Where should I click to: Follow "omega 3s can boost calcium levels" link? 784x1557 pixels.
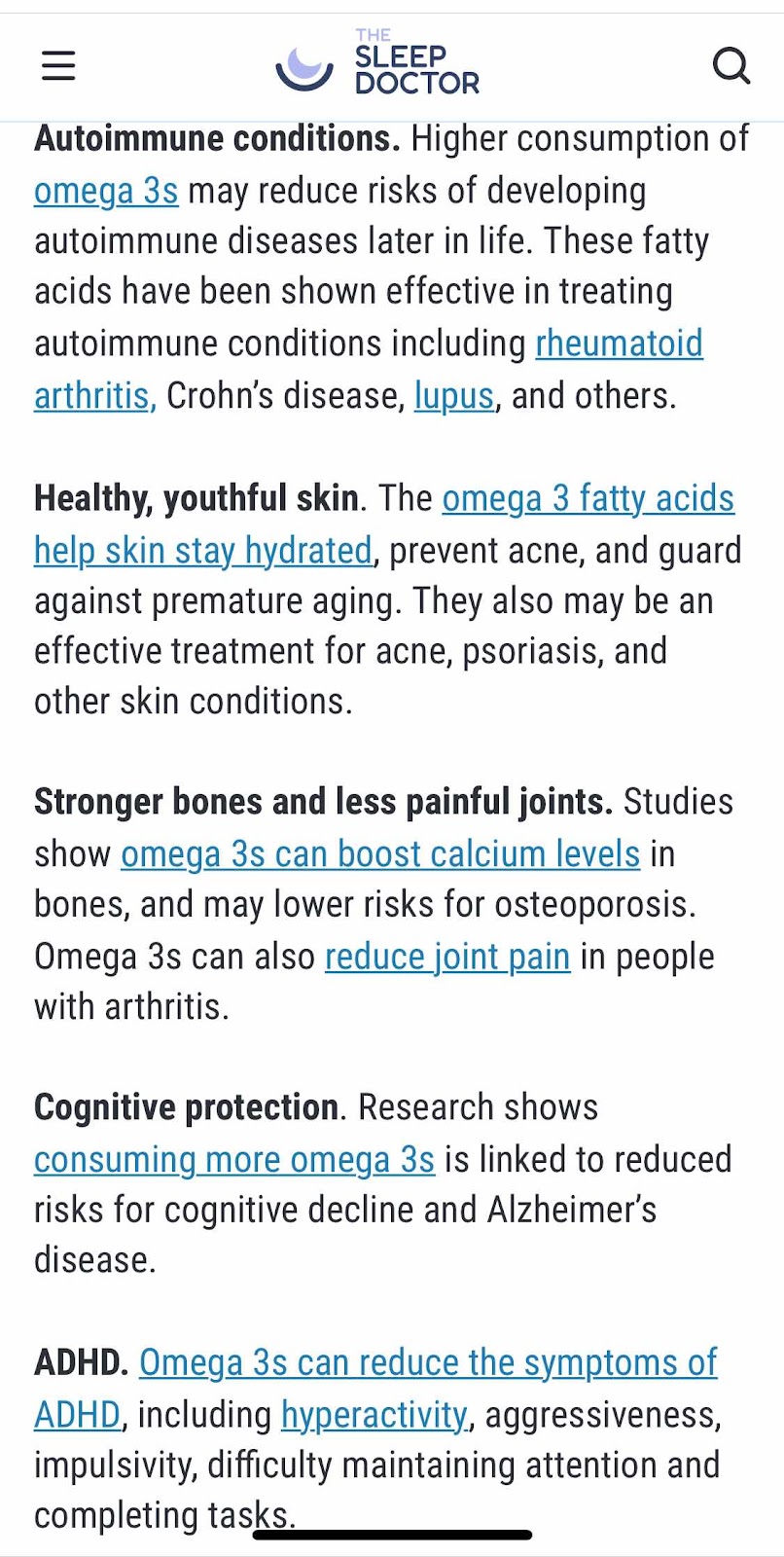pos(380,854)
